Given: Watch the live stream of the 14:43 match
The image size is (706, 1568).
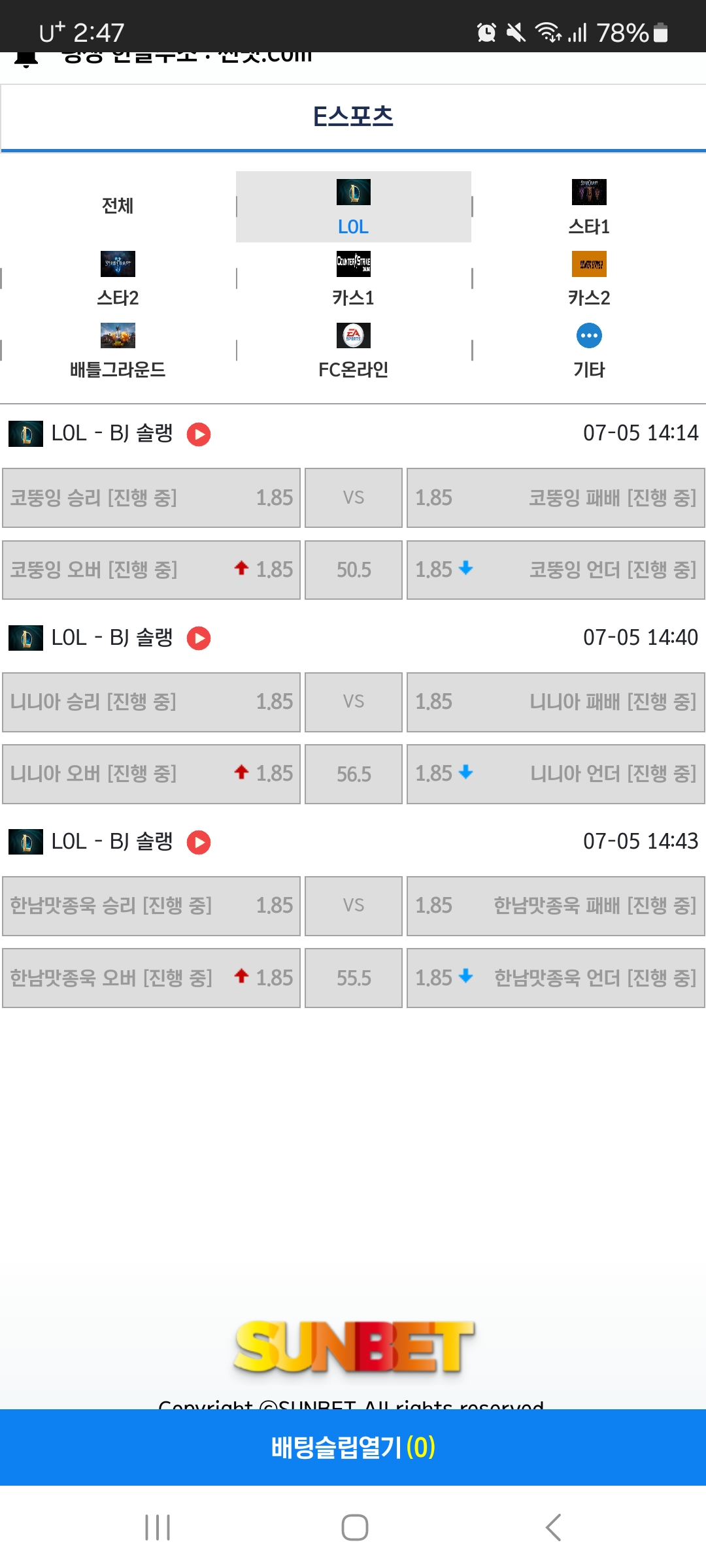Looking at the screenshot, I should click(199, 842).
